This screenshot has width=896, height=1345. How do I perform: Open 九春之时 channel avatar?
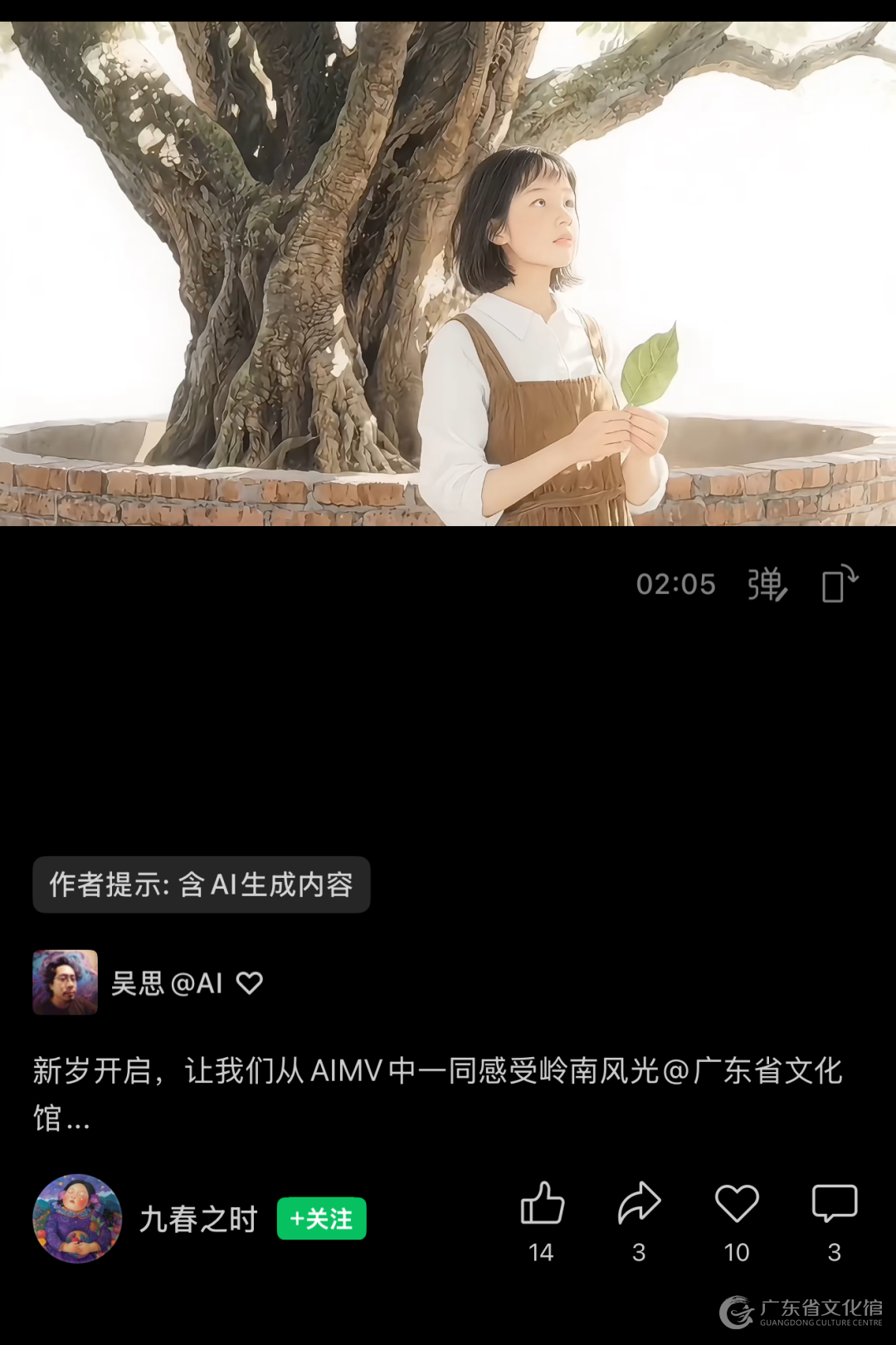pyautogui.click(x=77, y=1218)
